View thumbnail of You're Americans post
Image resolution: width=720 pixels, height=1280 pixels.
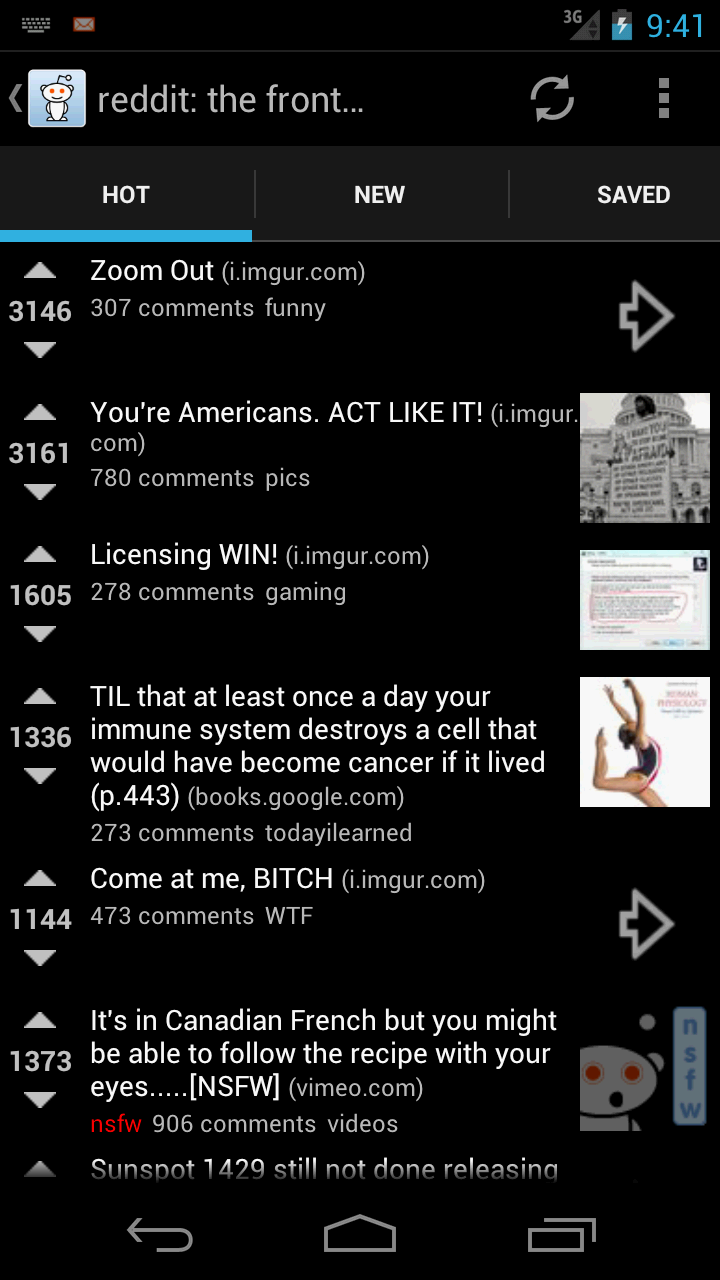point(644,458)
